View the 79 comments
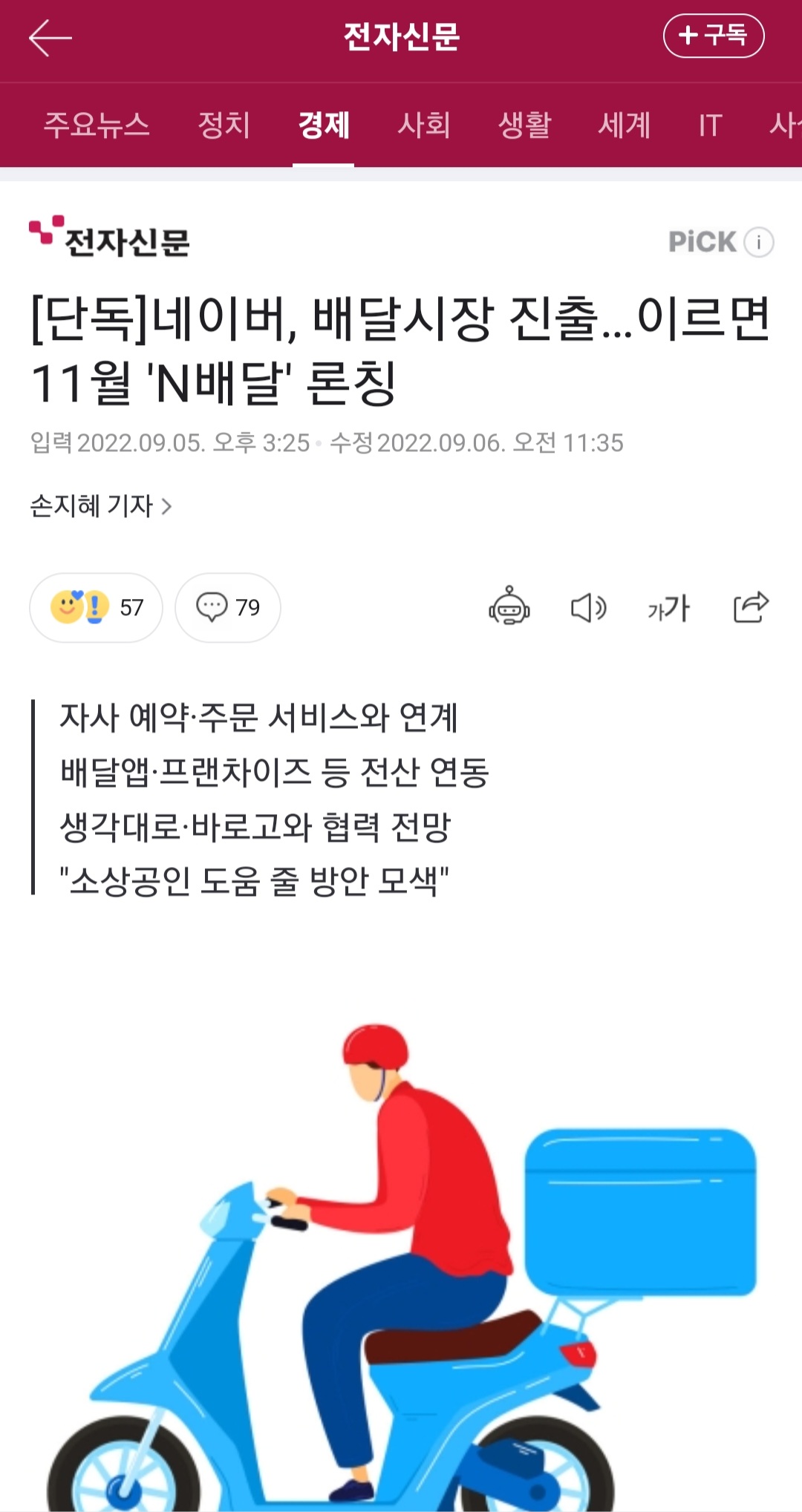The image size is (802, 1512). [x=227, y=607]
